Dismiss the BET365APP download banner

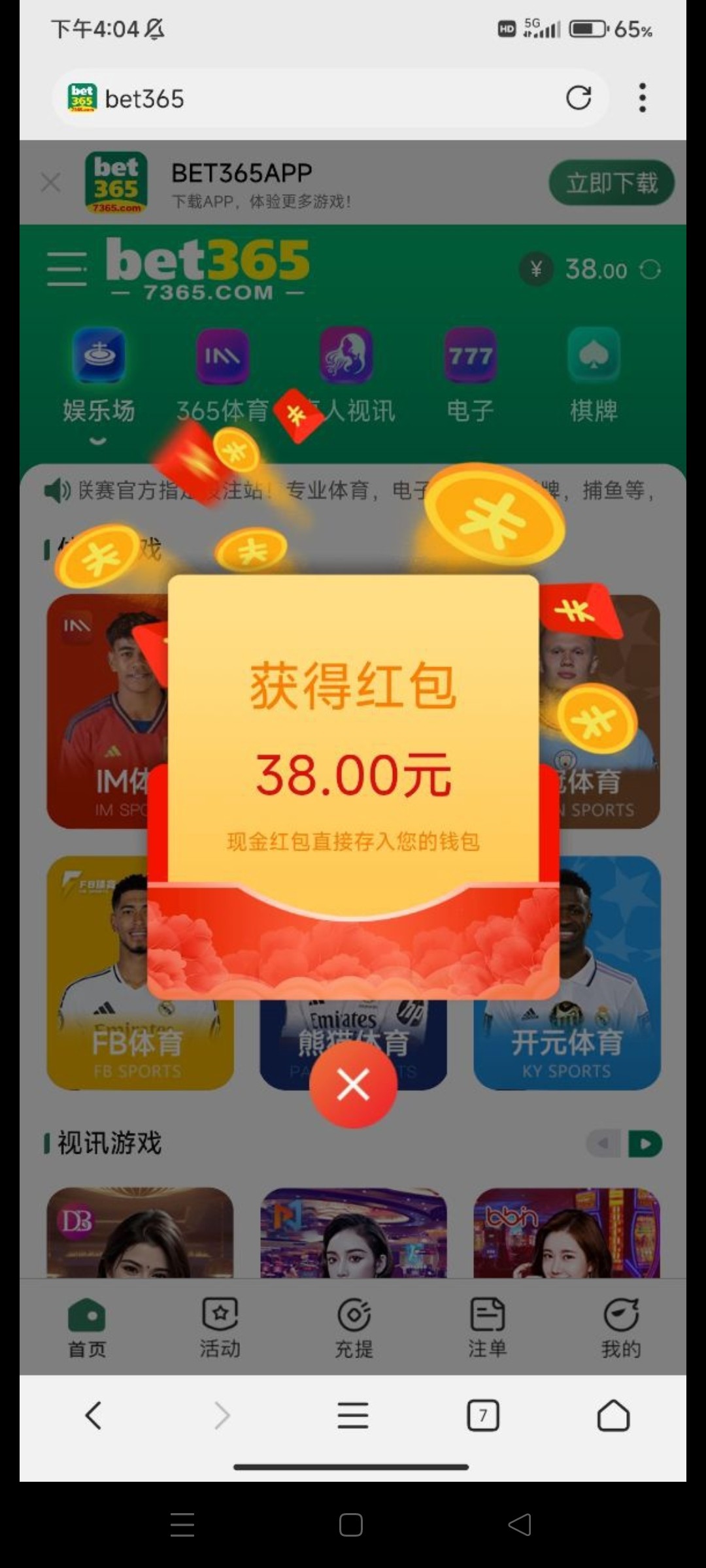tap(51, 182)
